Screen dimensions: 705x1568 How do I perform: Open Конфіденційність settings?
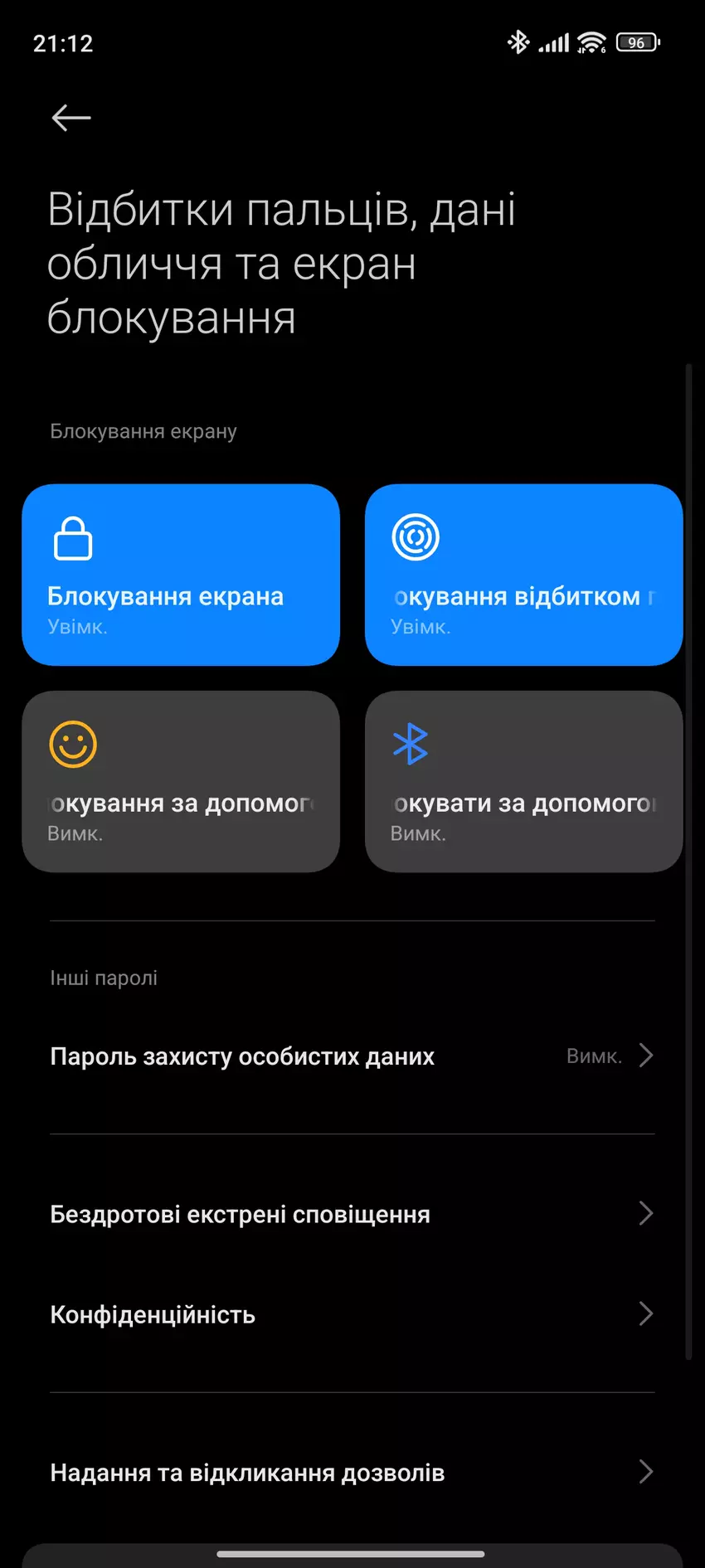(352, 1314)
